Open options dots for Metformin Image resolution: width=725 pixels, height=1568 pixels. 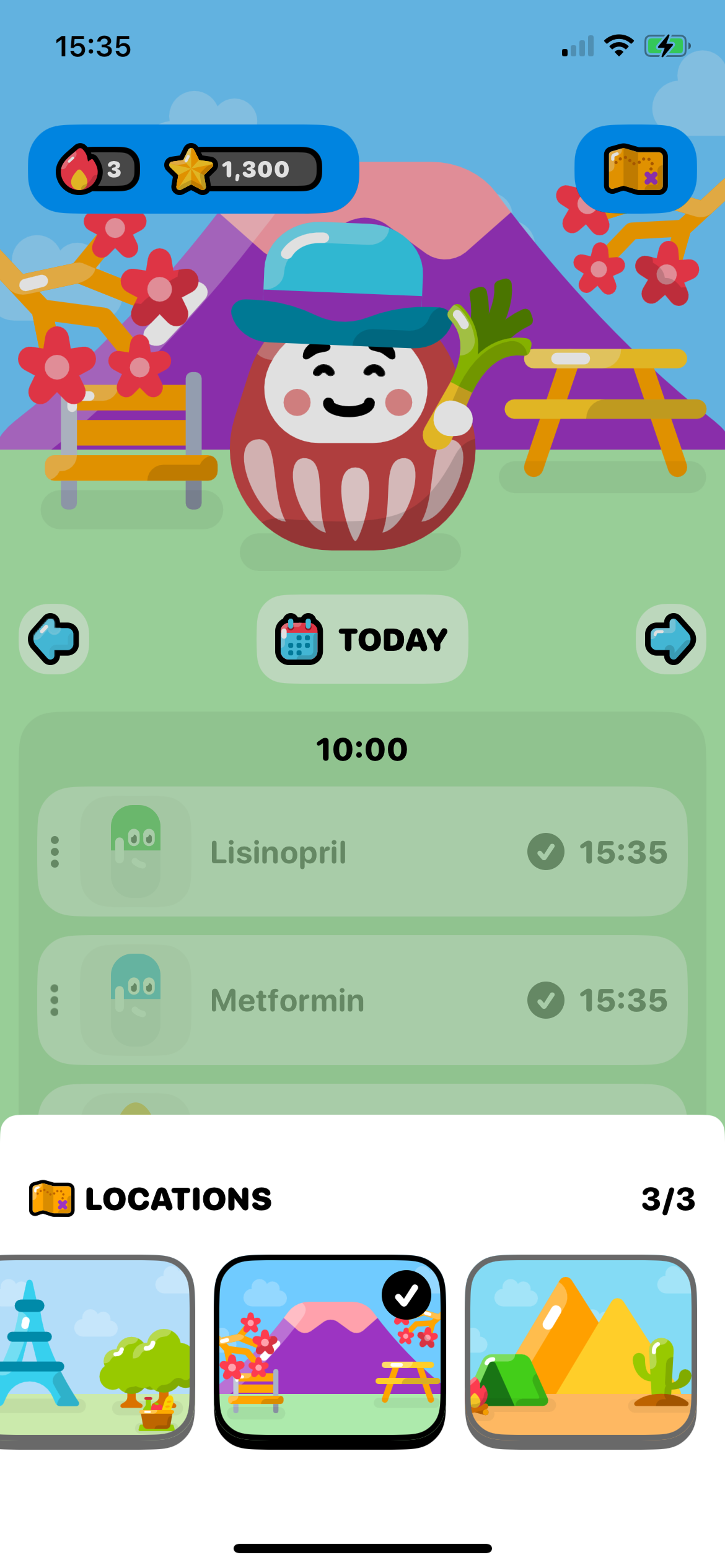(x=55, y=1000)
